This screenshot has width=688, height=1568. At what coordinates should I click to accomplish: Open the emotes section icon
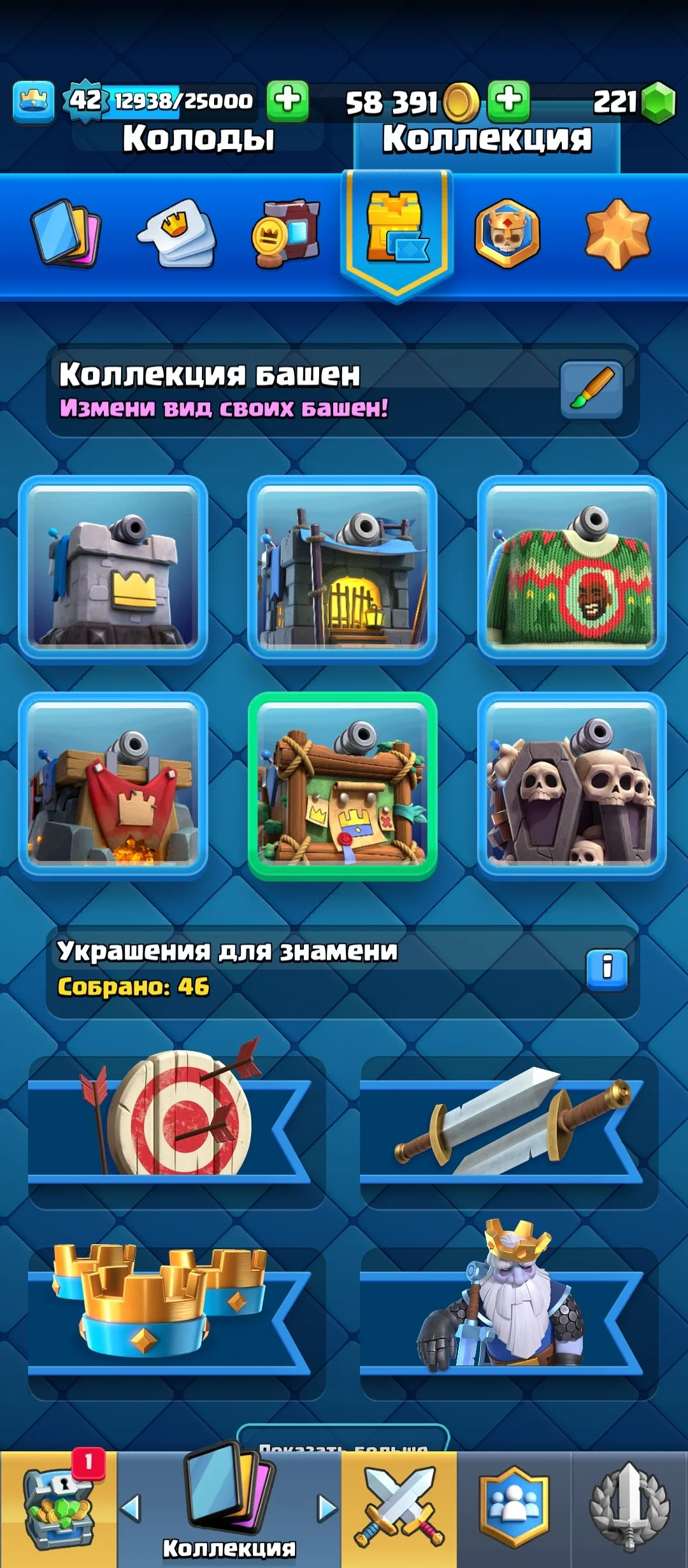(x=177, y=233)
